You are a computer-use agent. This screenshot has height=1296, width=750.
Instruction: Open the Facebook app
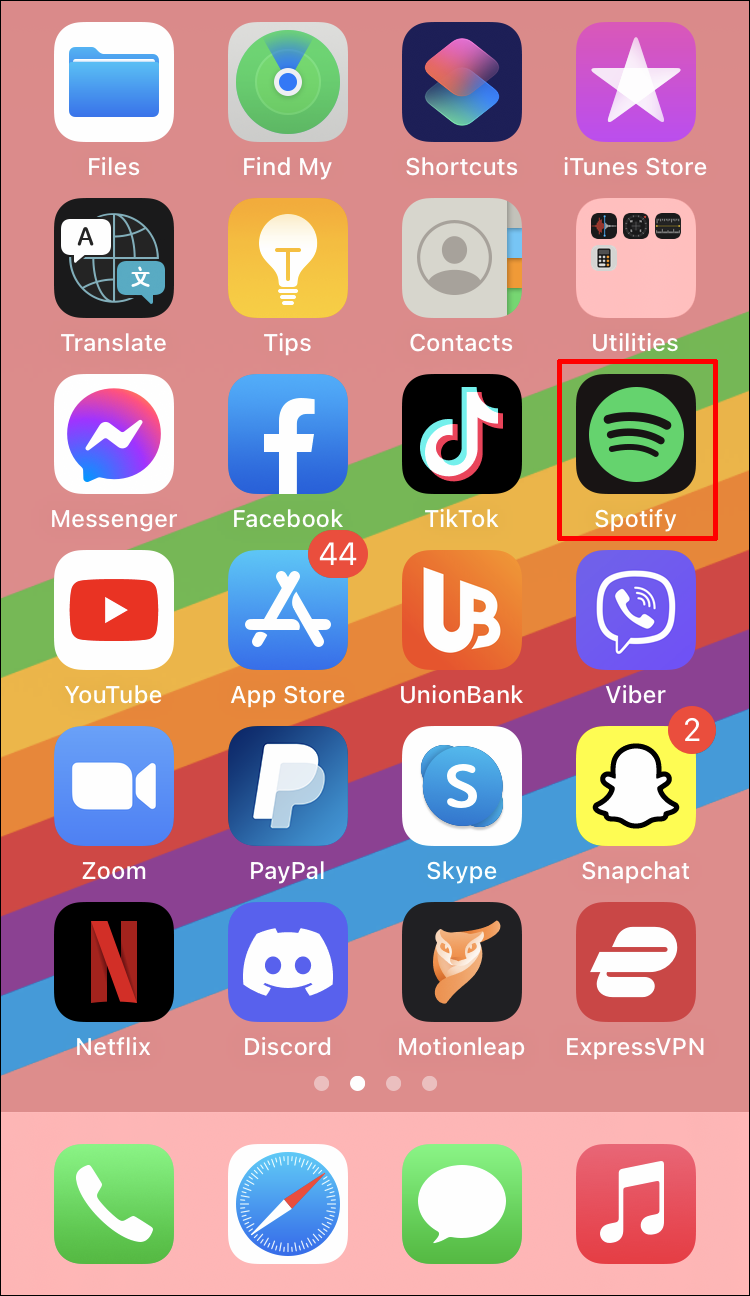(x=288, y=434)
